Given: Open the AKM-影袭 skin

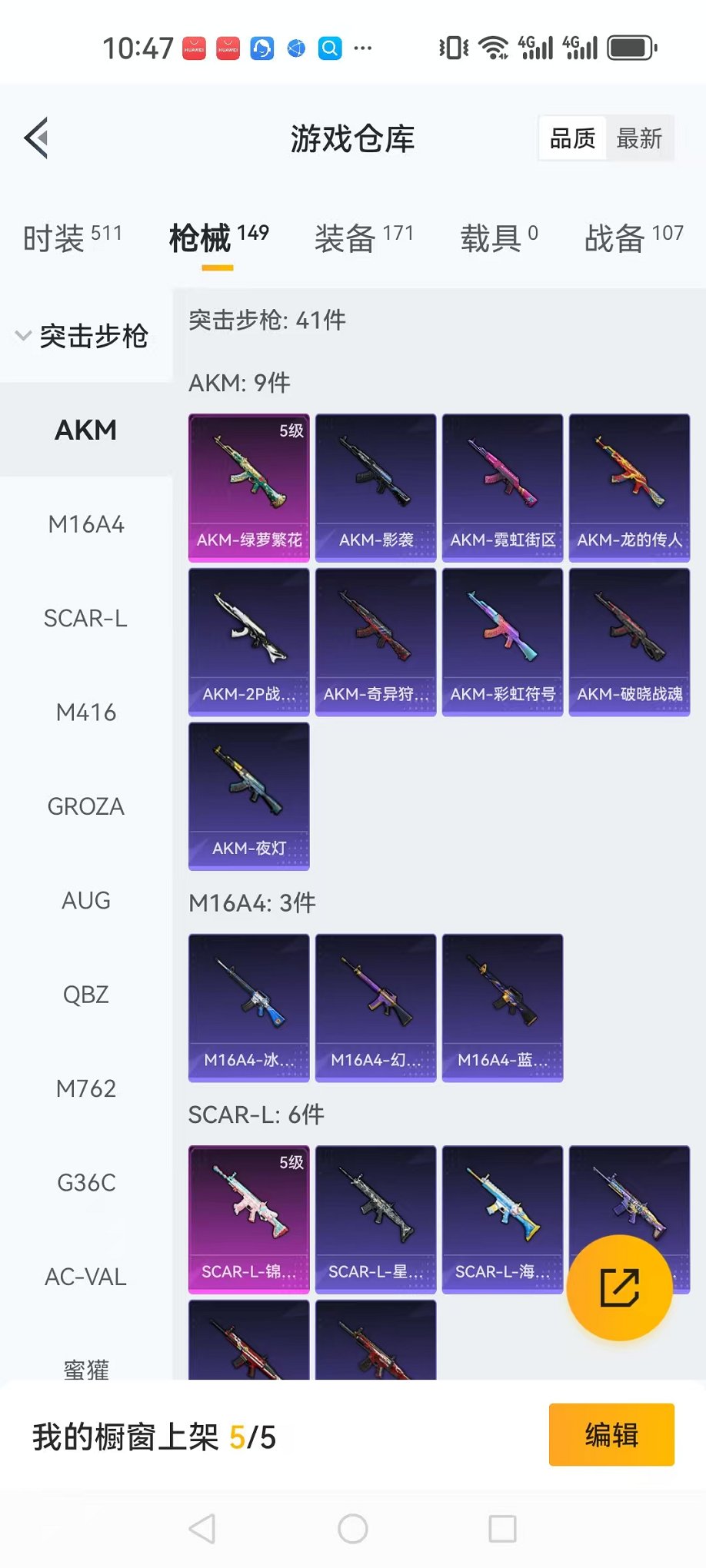Looking at the screenshot, I should click(376, 487).
